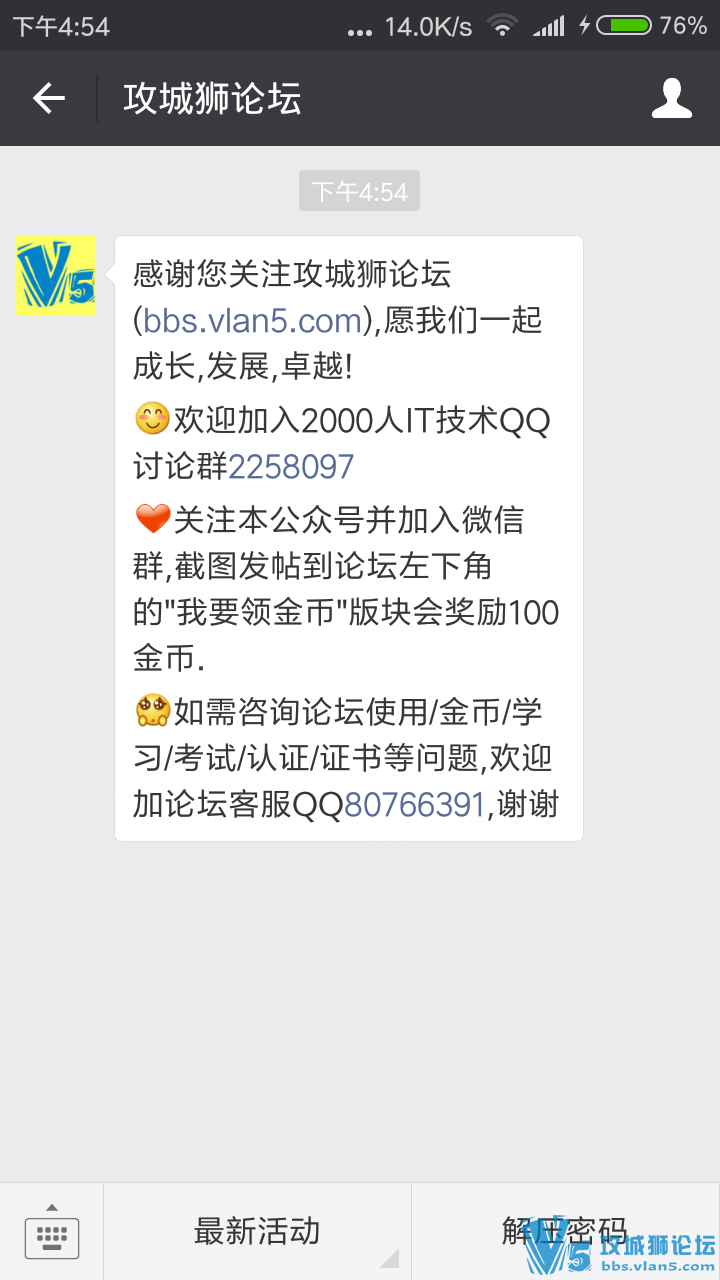The height and width of the screenshot is (1280, 720).
Task: Tap the V5 sender avatar
Action: (56, 276)
